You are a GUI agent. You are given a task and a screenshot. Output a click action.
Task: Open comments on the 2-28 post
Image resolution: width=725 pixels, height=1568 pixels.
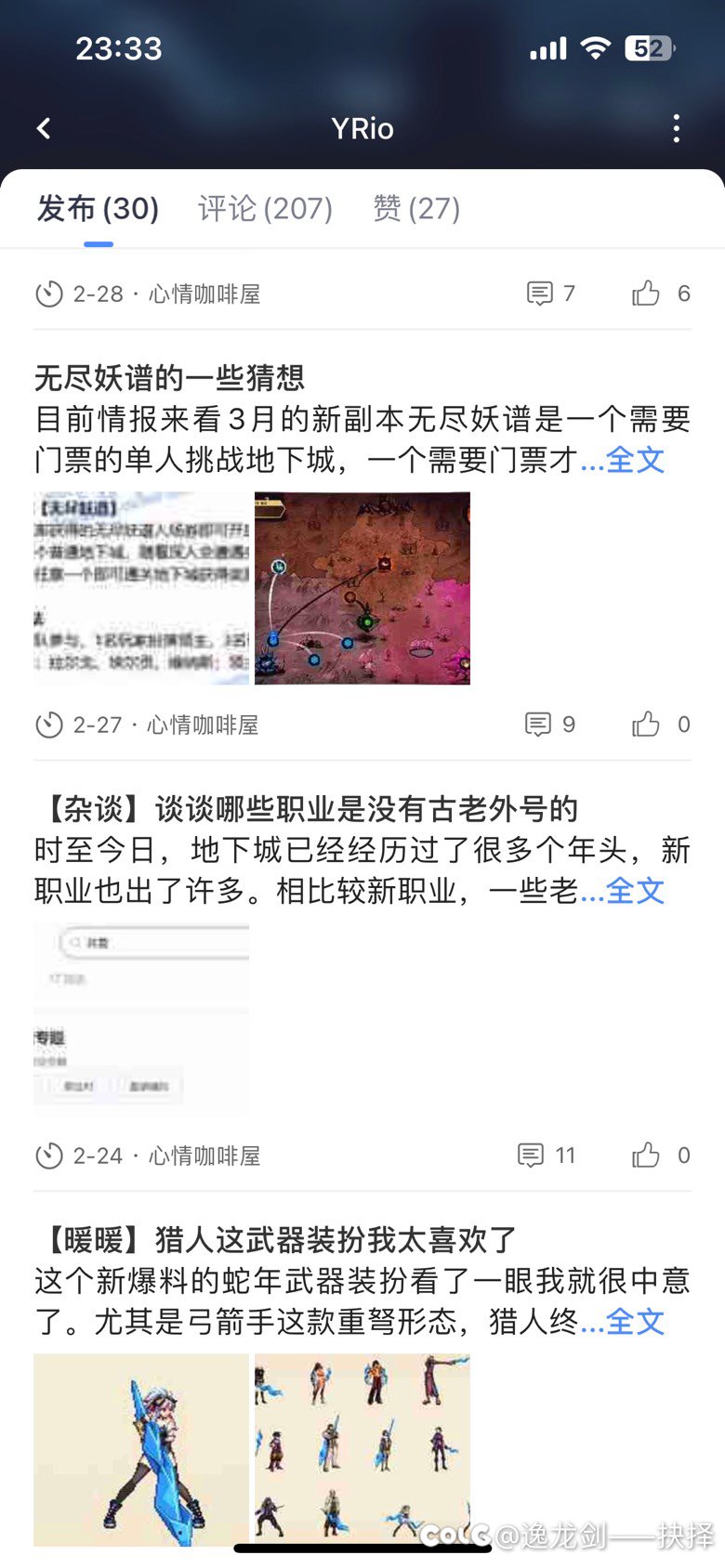tap(551, 294)
